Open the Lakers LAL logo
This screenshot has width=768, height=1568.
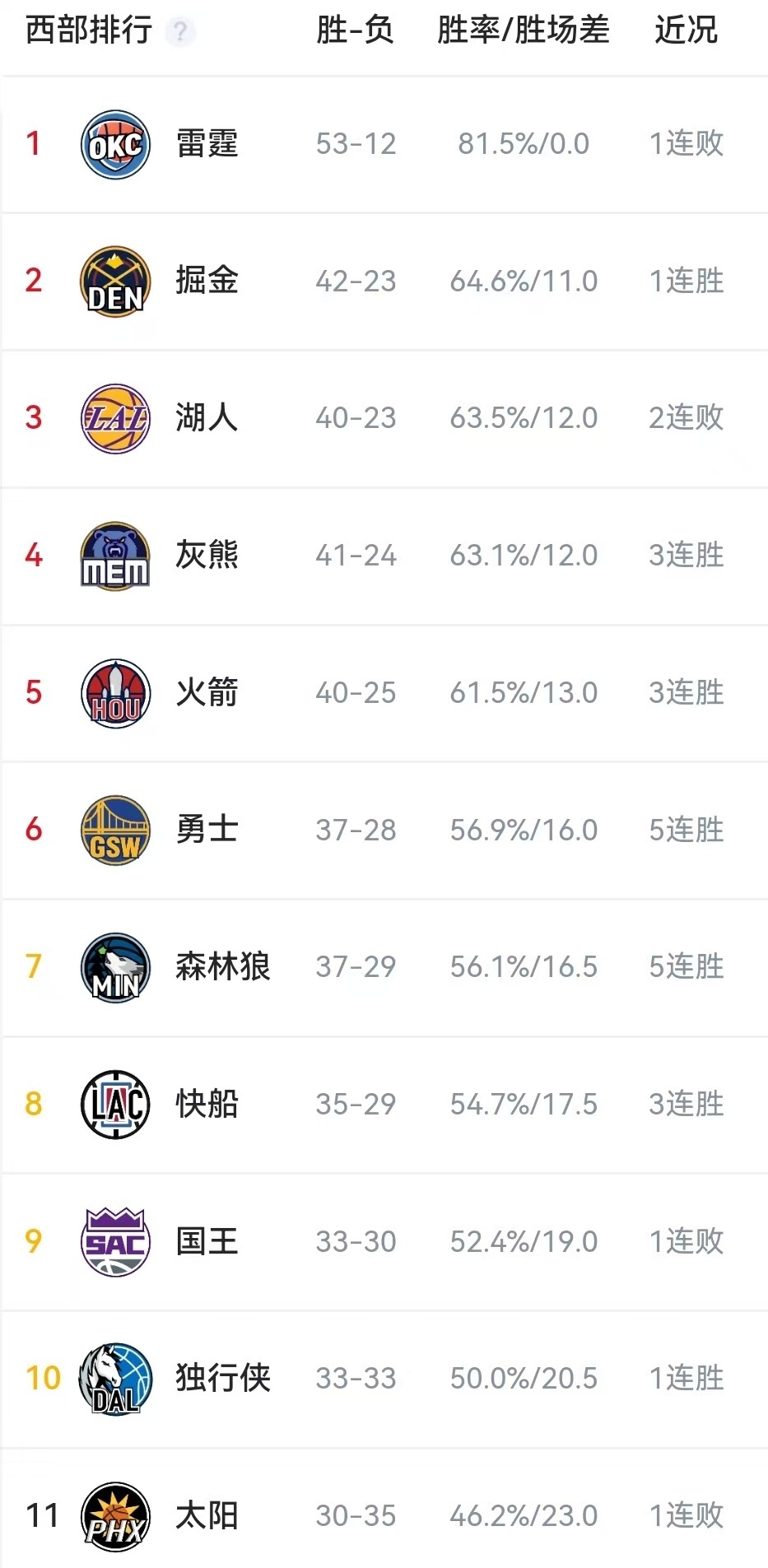(114, 418)
